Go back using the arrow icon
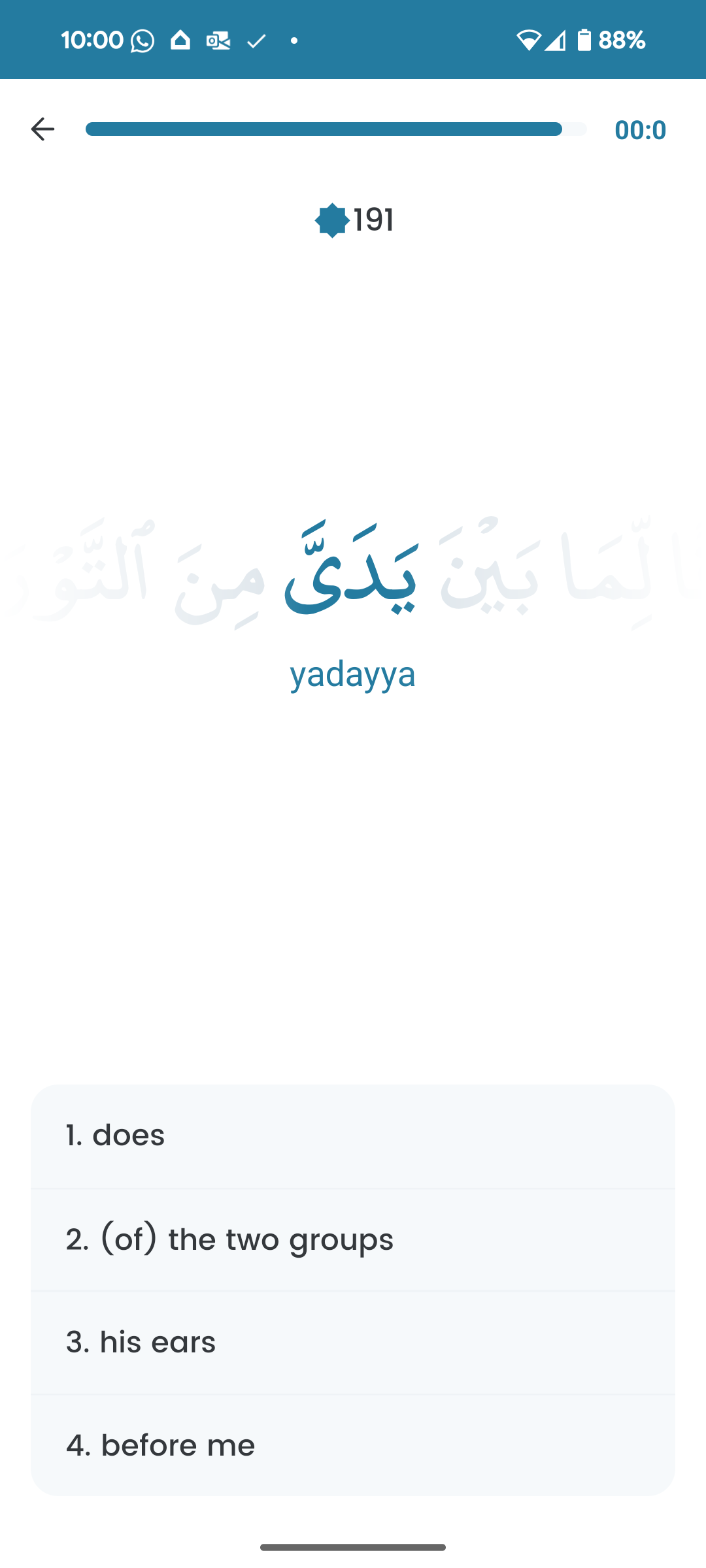Viewport: 706px width, 1568px height. [x=42, y=129]
